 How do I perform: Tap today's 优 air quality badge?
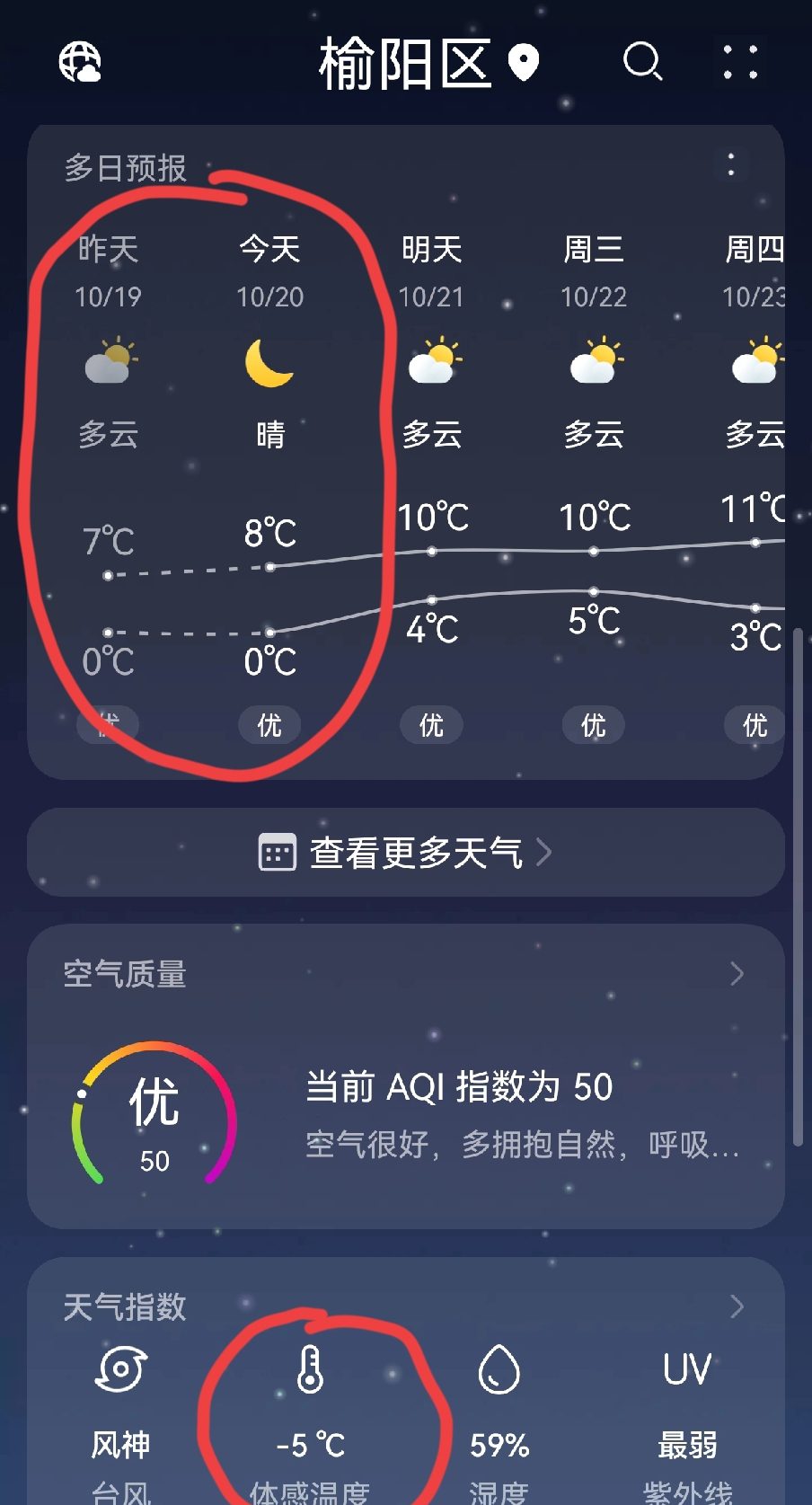point(268,724)
